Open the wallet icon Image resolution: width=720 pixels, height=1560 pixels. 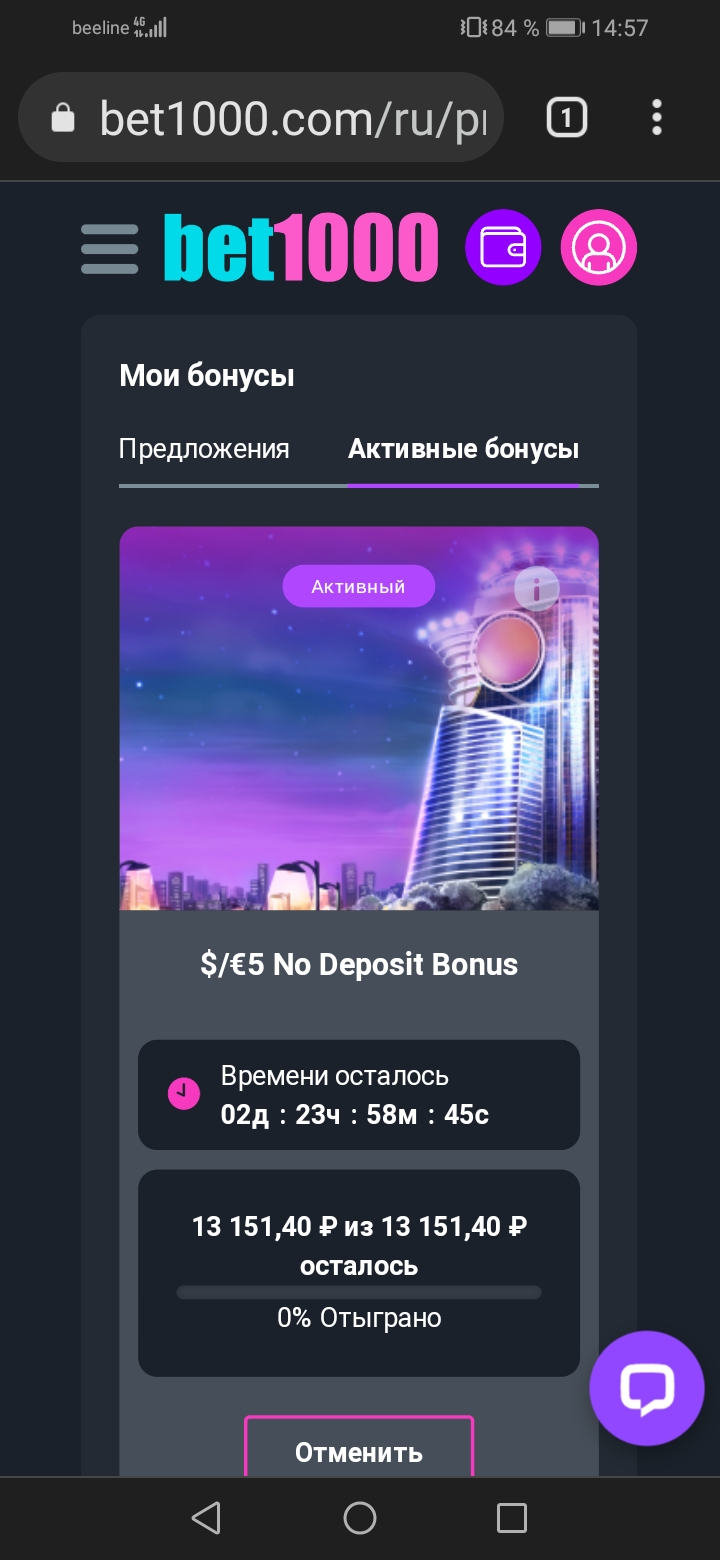pos(503,247)
